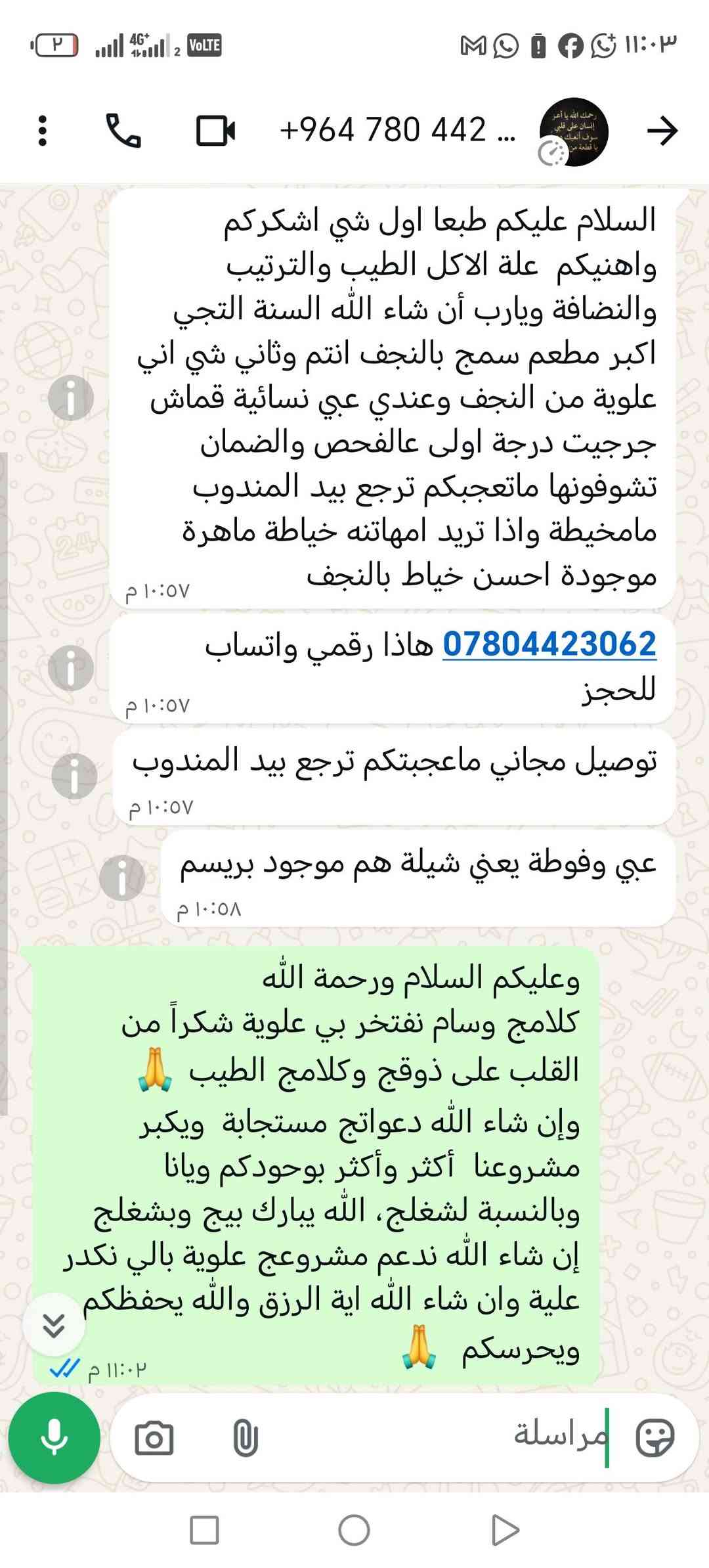Open info icon beside the free delivery message
Image resolution: width=709 pixels, height=1568 pixels.
[x=74, y=776]
